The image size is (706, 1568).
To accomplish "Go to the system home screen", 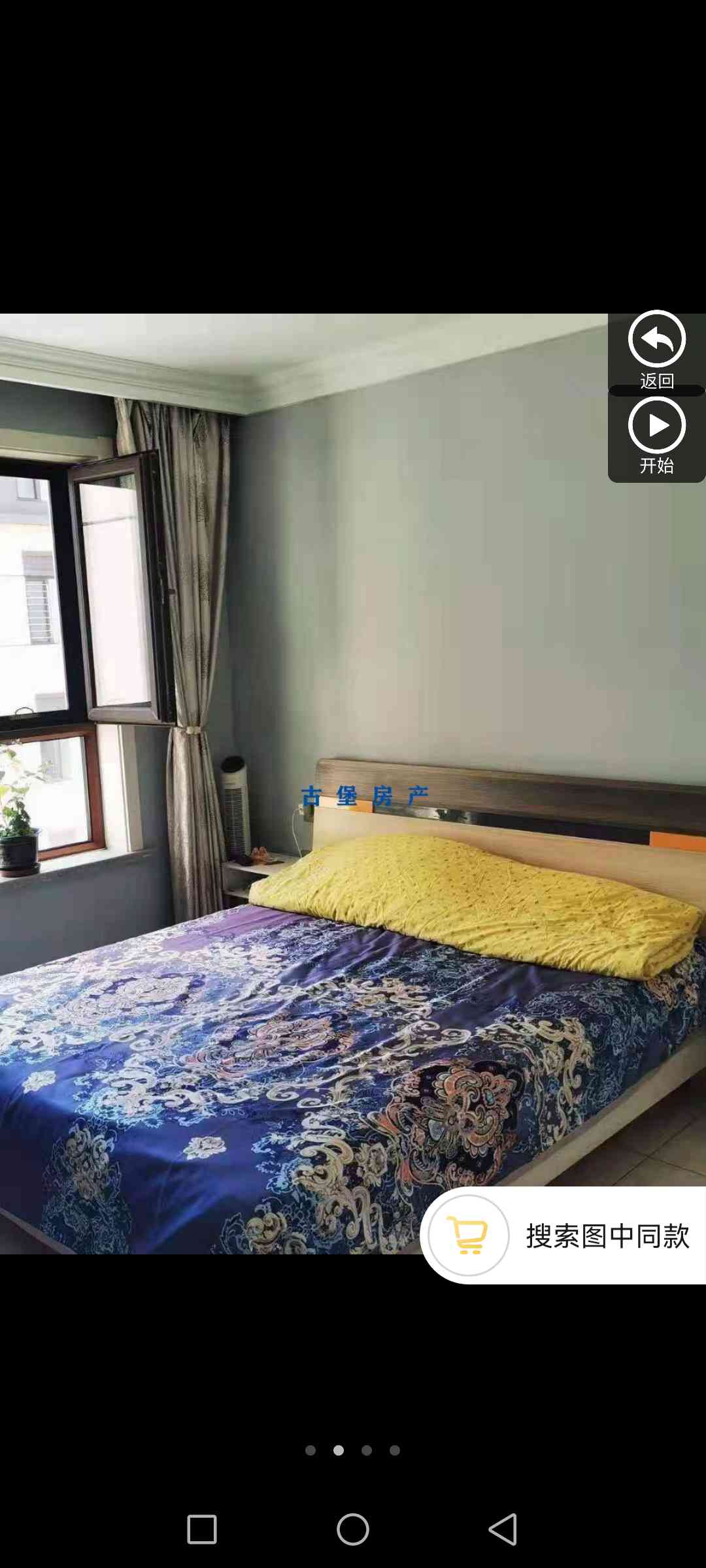I will [x=353, y=1529].
